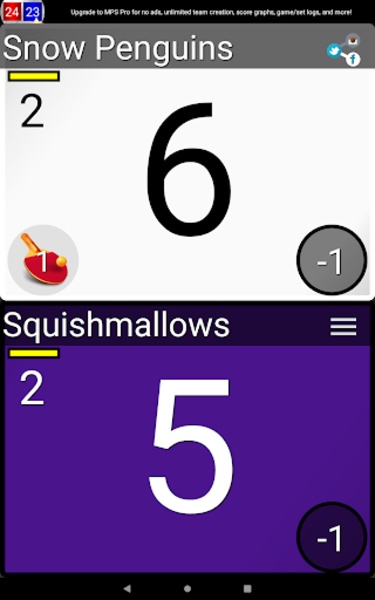Screen dimensions: 375x600
Task: Add a point by tapping Snow Penguins' 6
Action: click(189, 169)
